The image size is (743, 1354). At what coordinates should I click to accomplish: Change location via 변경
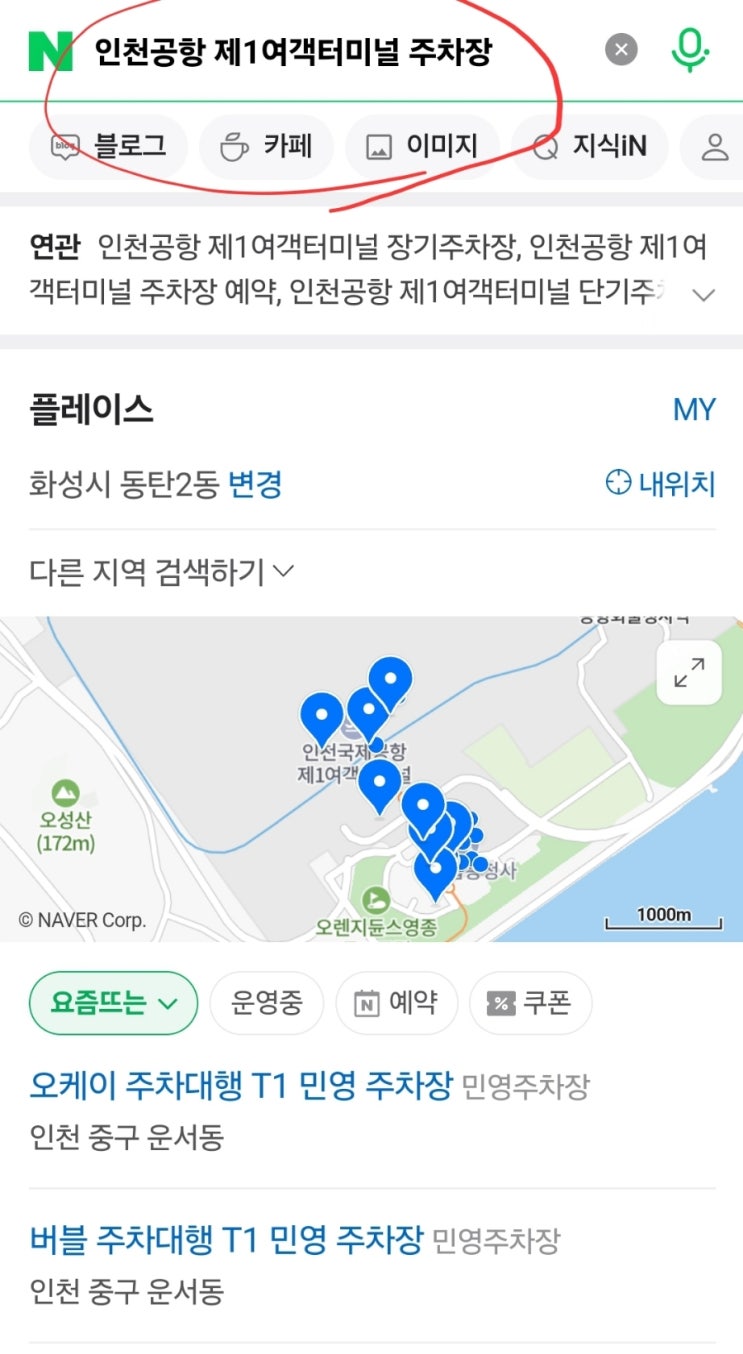[x=255, y=485]
